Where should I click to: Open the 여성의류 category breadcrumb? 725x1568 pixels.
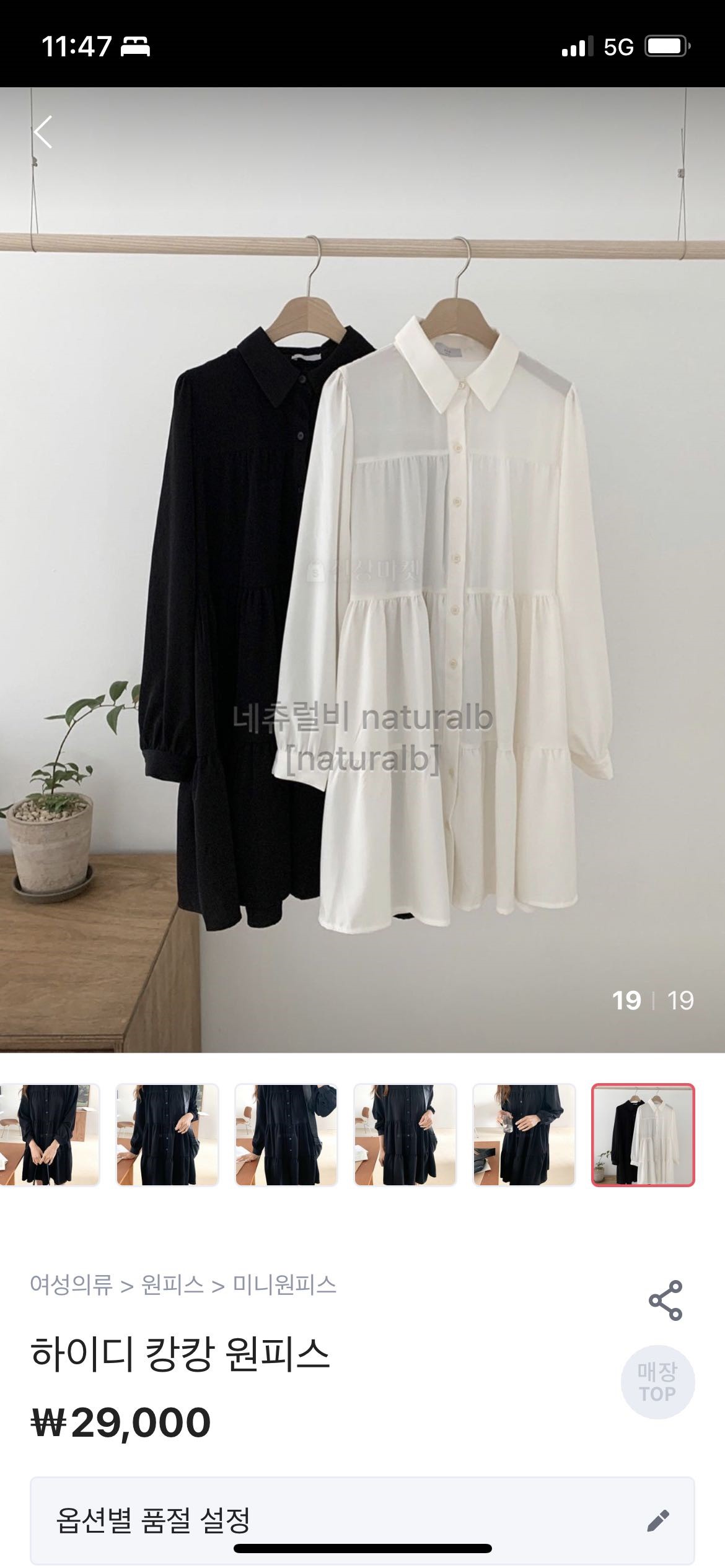(71, 1285)
